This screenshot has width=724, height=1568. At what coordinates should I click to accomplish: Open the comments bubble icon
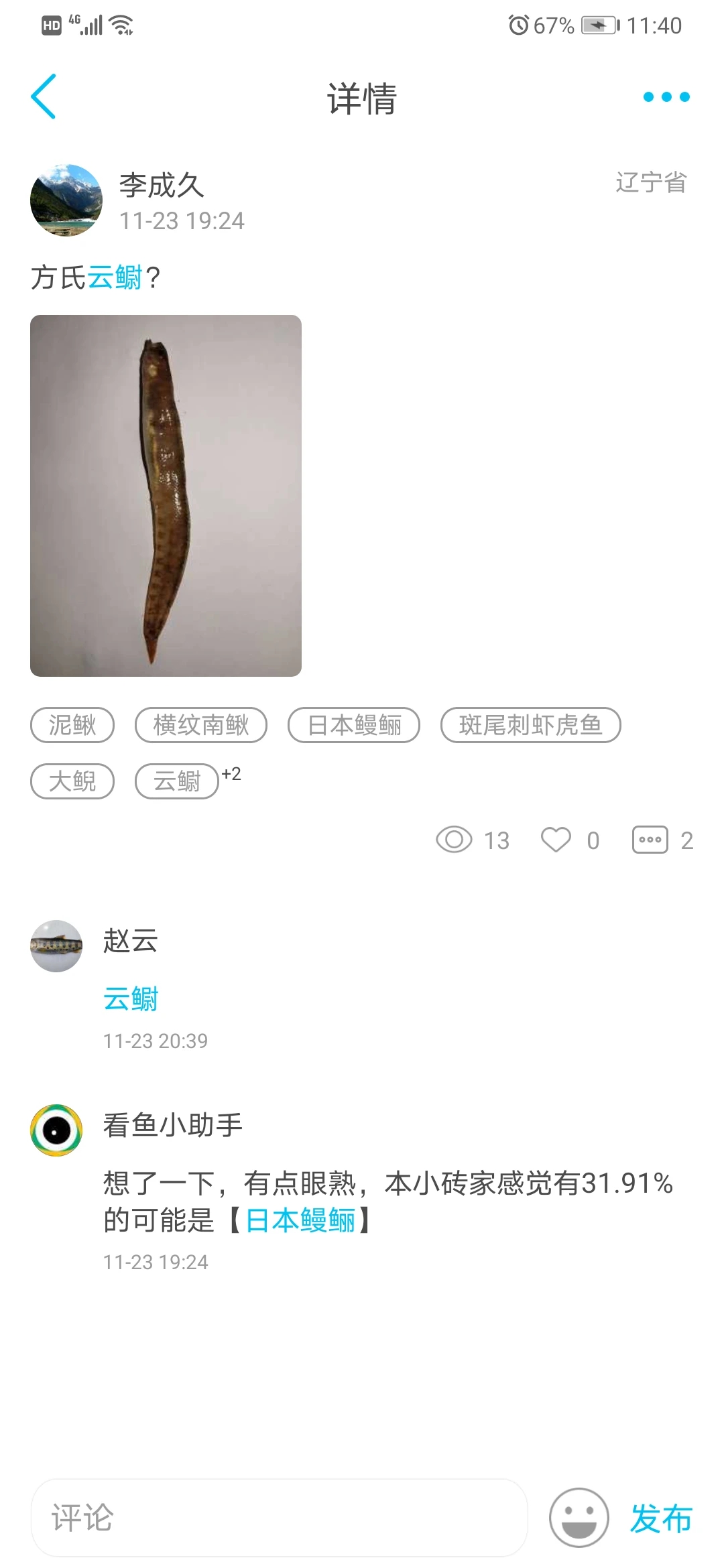tap(650, 840)
